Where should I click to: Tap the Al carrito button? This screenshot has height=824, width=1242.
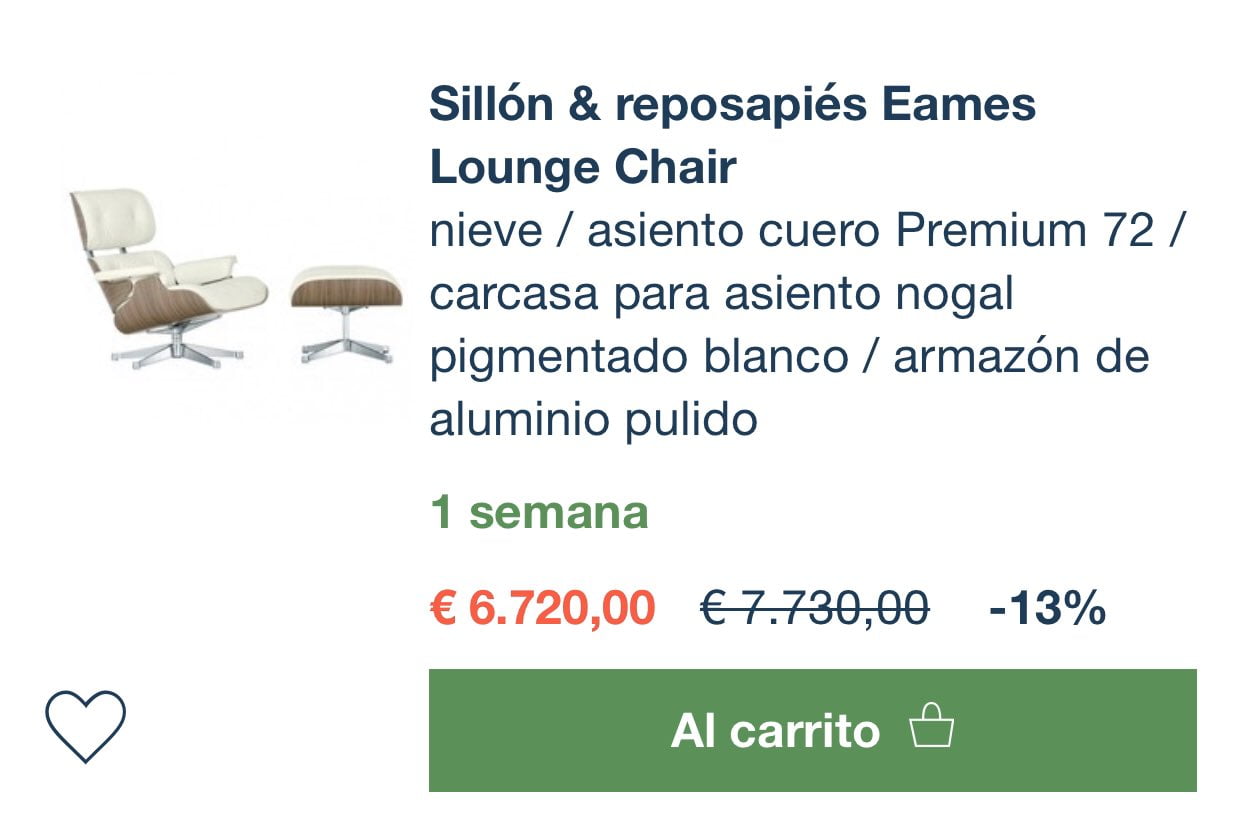click(812, 730)
